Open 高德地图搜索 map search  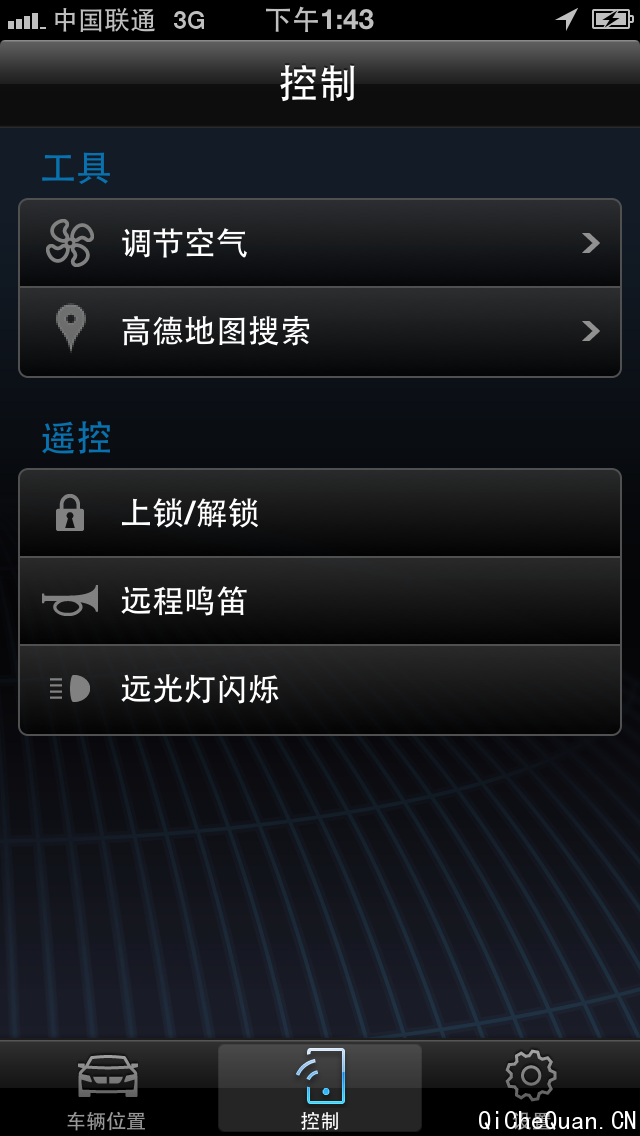click(x=320, y=331)
